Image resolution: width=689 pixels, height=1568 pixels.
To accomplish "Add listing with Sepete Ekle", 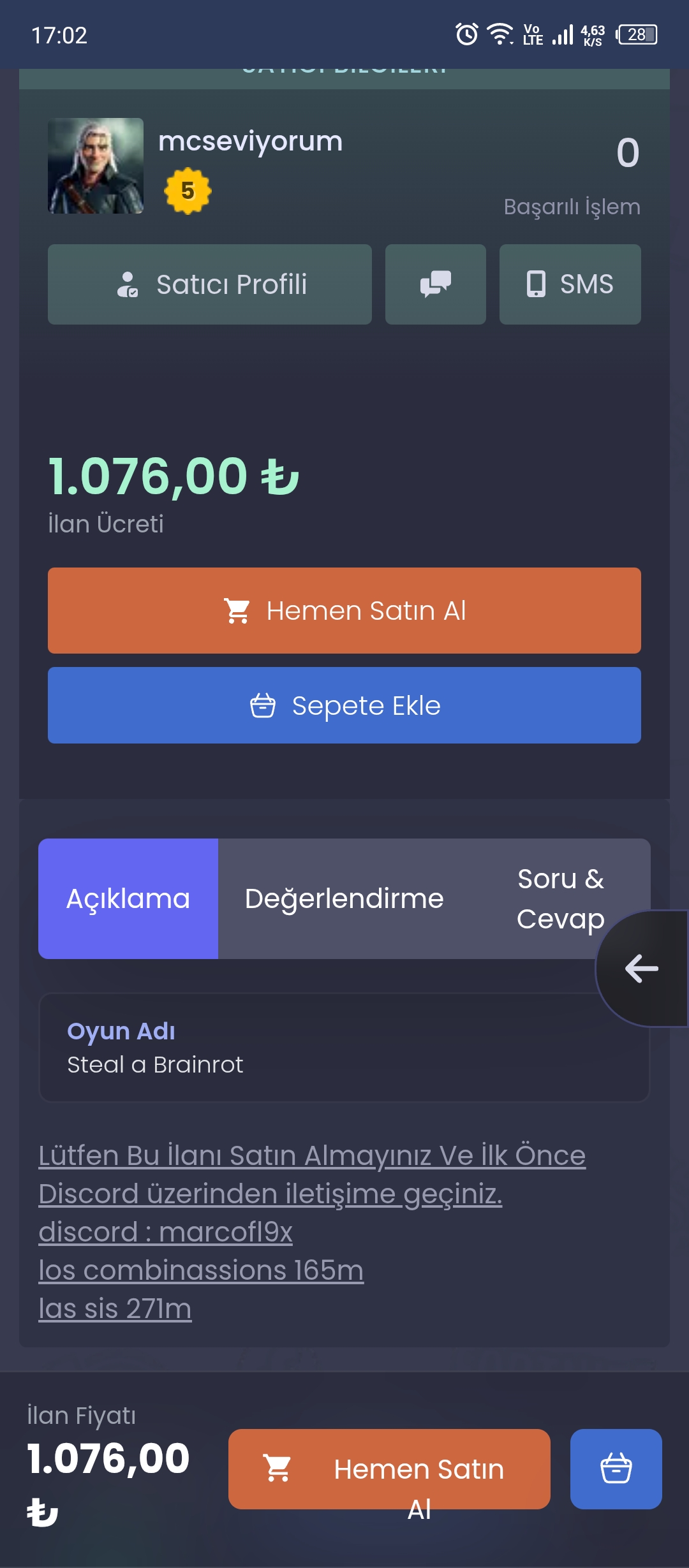I will pyautogui.click(x=344, y=705).
